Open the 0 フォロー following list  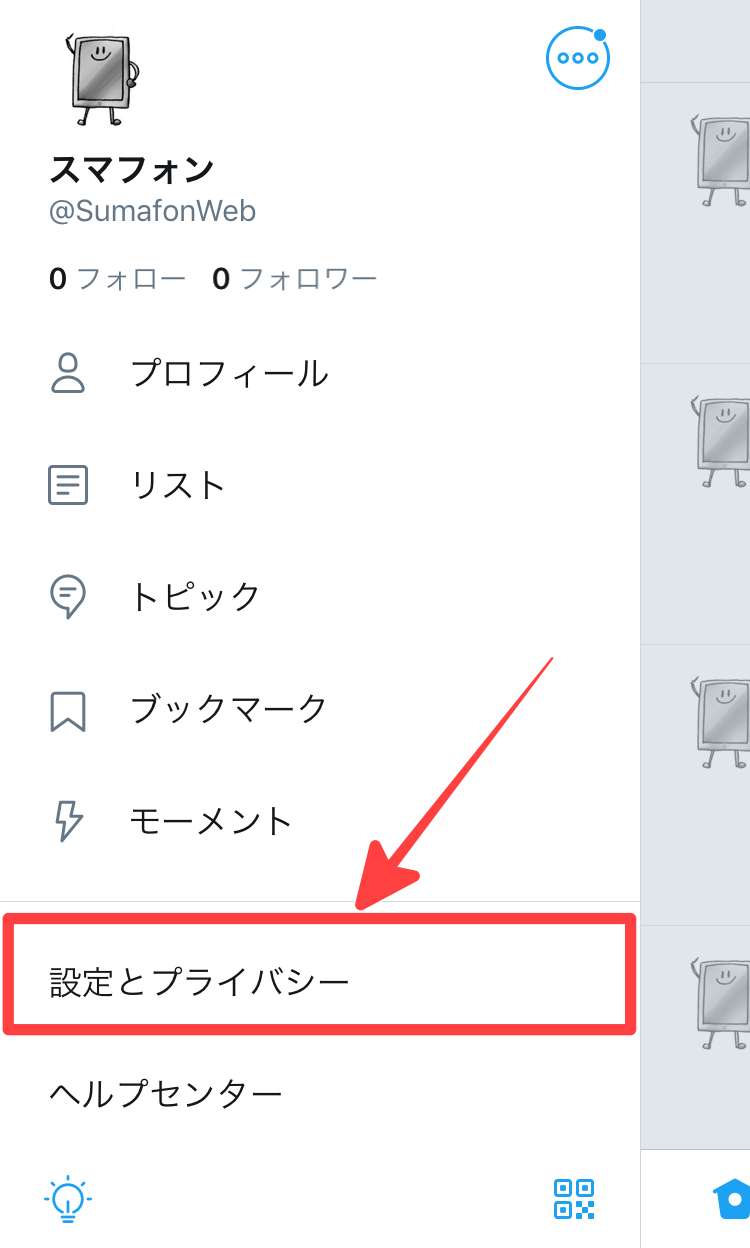click(x=118, y=279)
